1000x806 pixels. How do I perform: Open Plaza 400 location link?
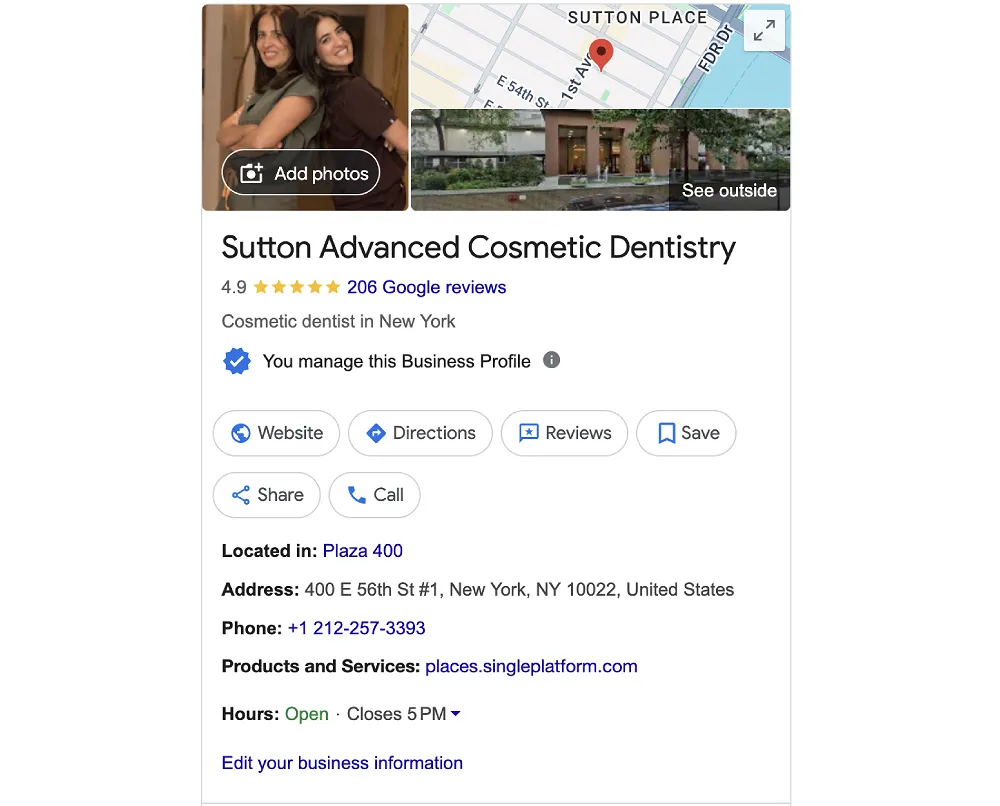362,551
